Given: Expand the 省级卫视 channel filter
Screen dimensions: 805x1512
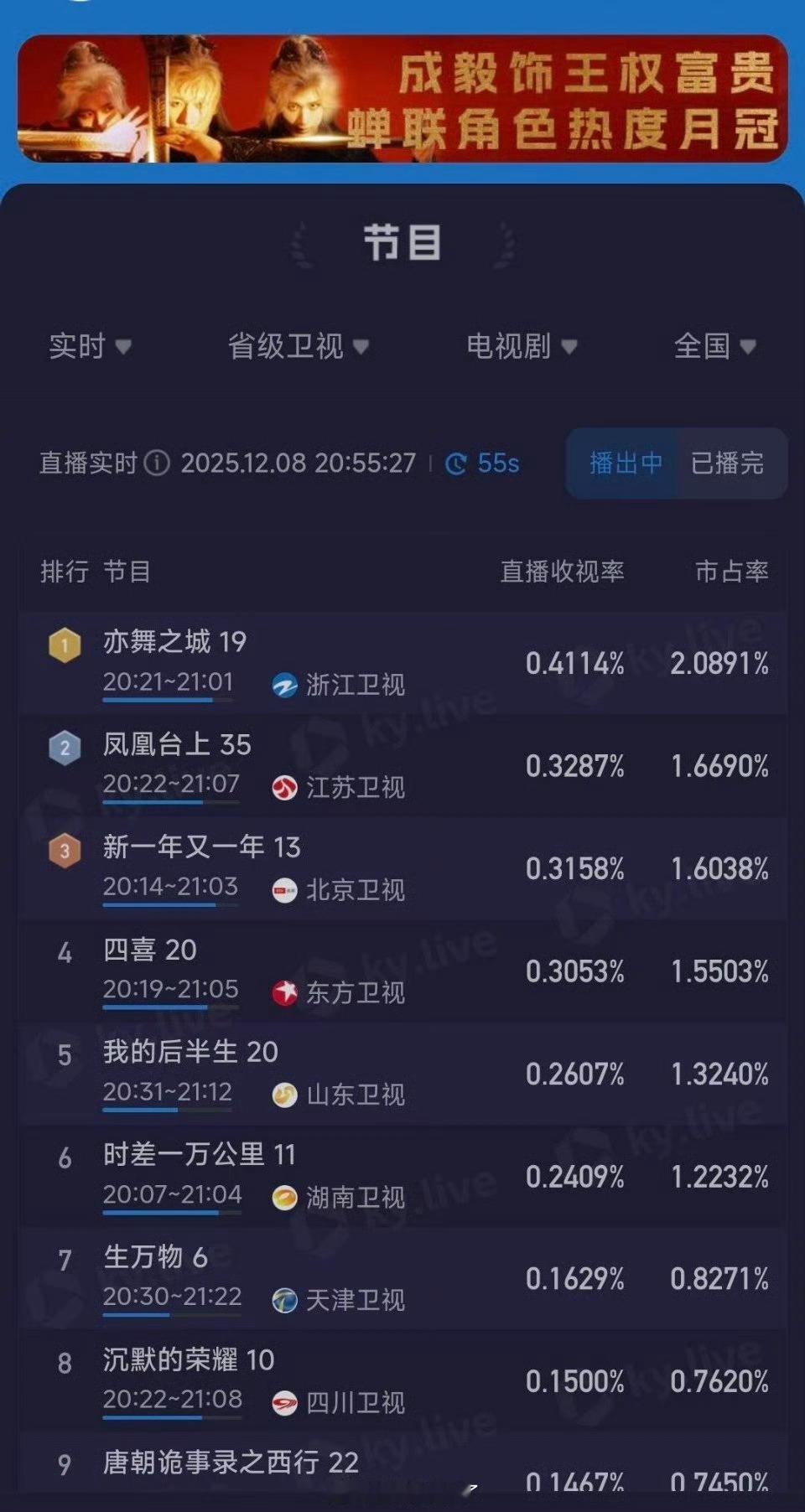Looking at the screenshot, I should [298, 347].
